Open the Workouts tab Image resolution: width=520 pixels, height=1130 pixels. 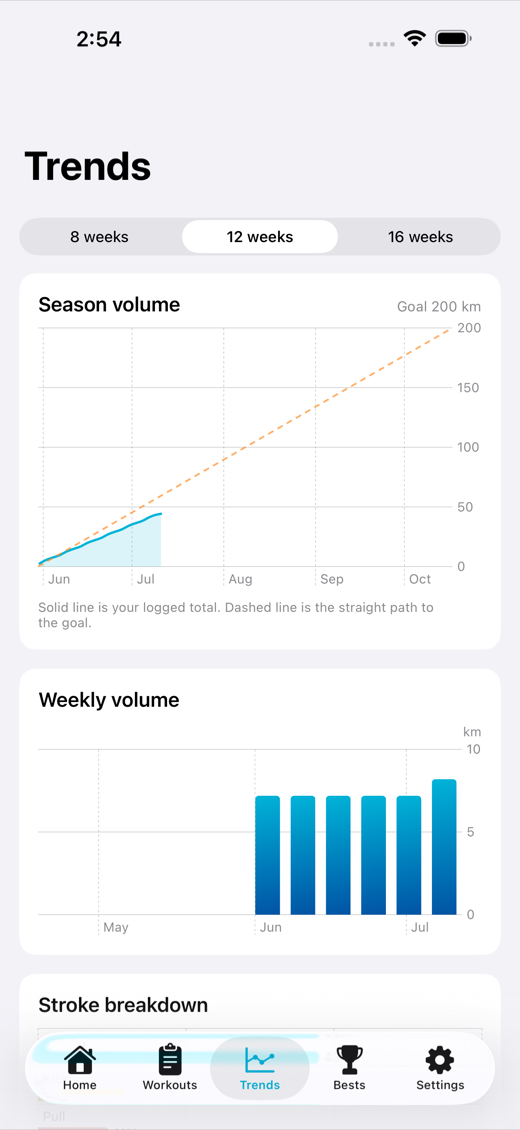(x=169, y=1068)
